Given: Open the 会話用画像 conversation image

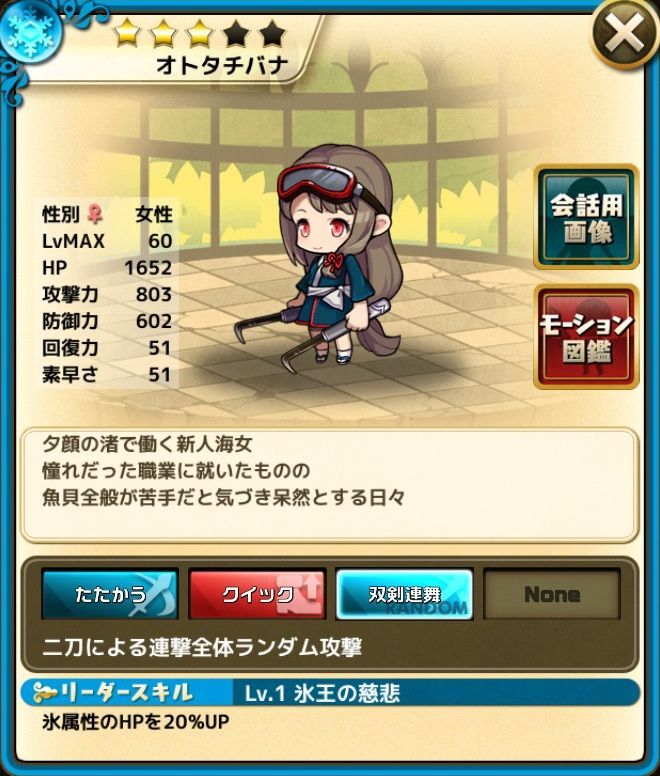Looking at the screenshot, I should 586,217.
